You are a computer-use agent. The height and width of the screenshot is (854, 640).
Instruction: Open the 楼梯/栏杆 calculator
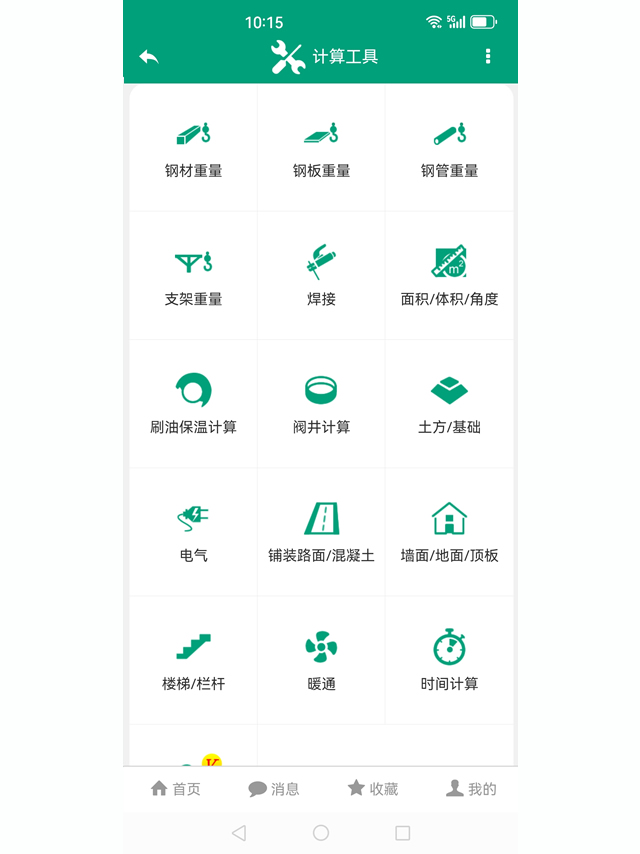pyautogui.click(x=194, y=660)
